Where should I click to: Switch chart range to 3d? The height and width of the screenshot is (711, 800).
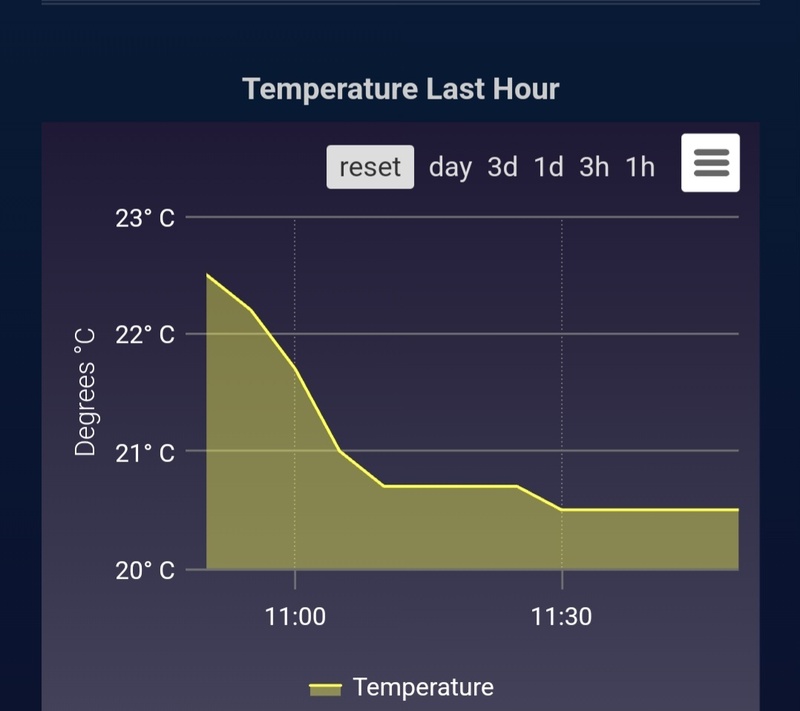click(502, 167)
